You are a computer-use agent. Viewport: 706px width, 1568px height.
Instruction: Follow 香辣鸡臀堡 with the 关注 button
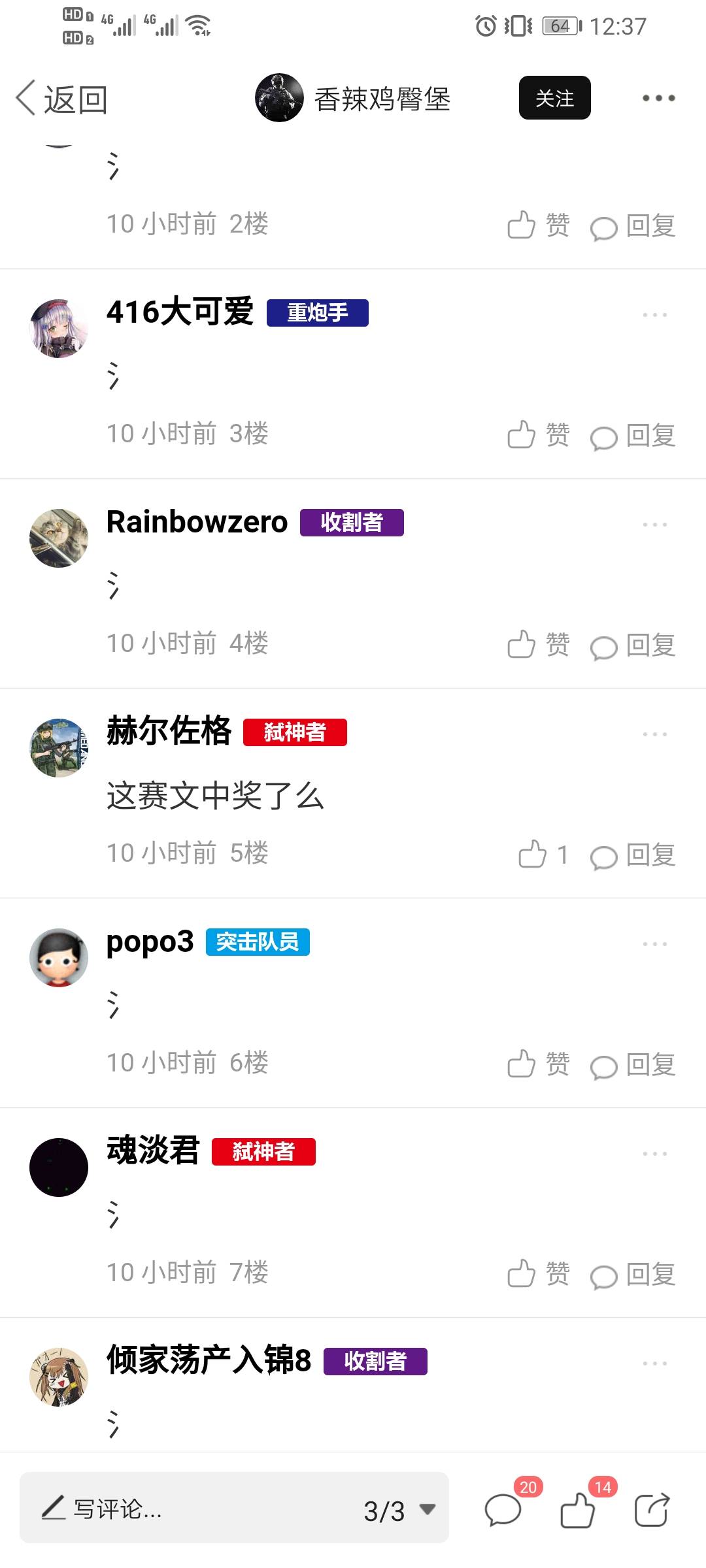(554, 98)
